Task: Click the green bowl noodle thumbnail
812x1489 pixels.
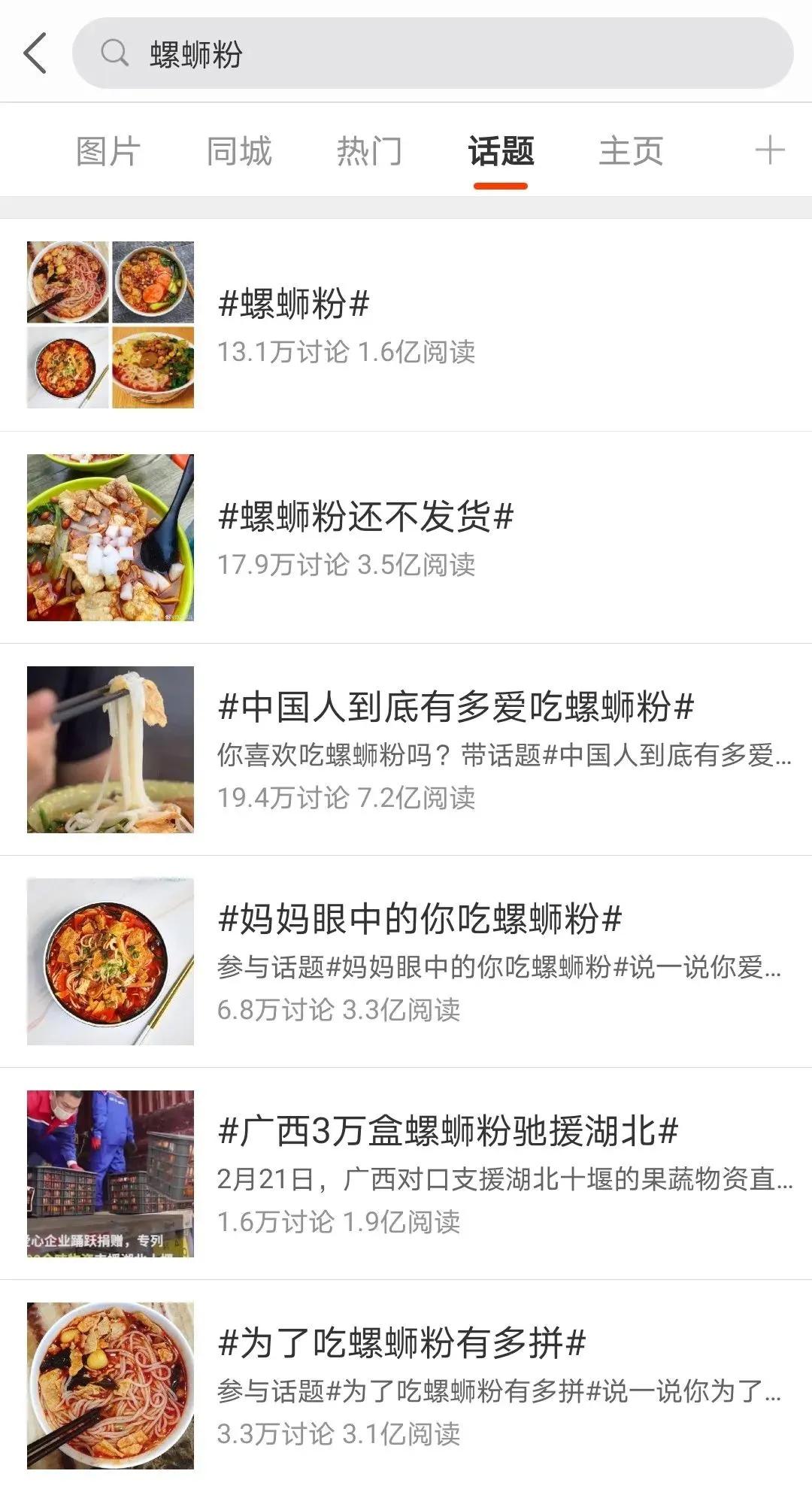Action: click(110, 536)
